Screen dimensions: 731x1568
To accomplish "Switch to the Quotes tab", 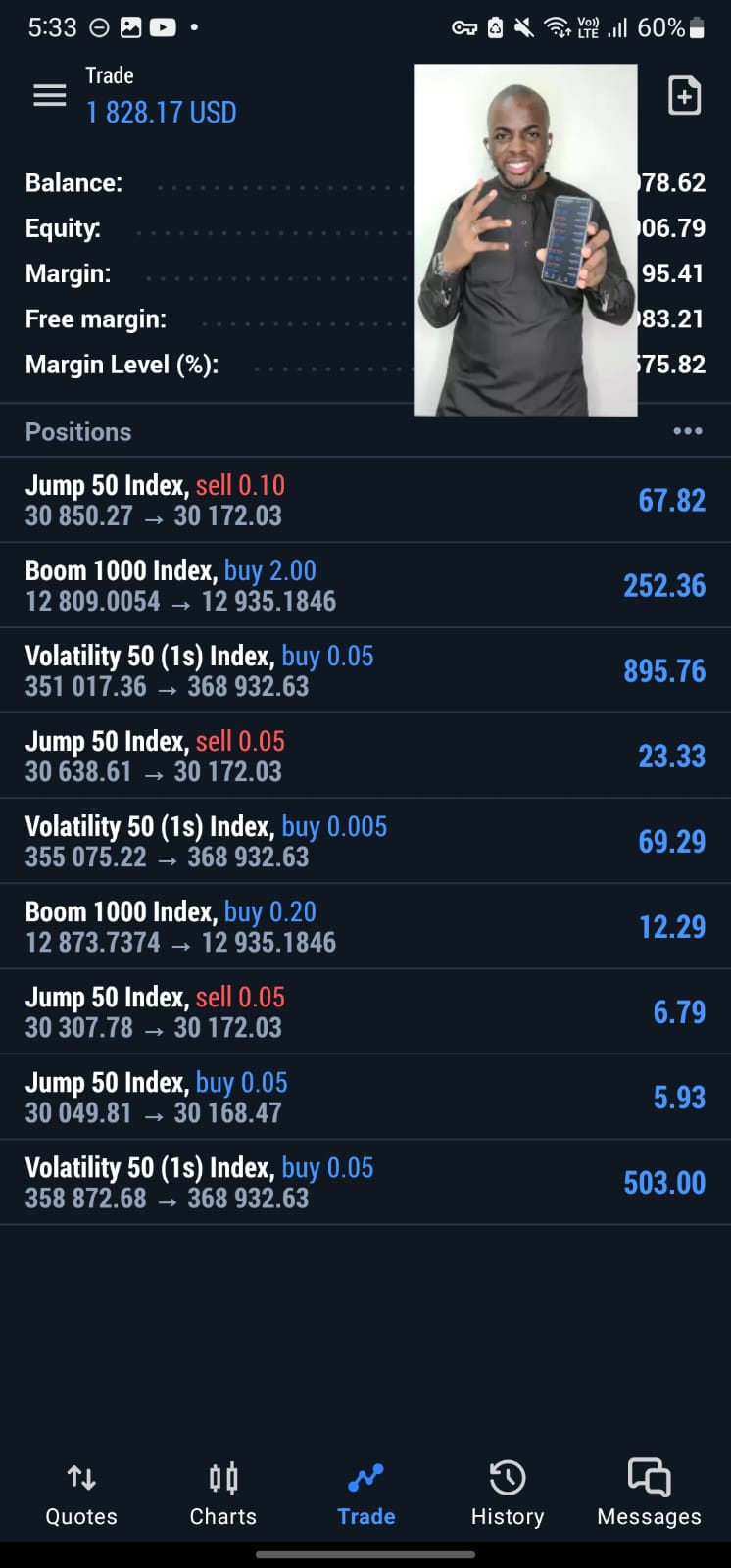I will point(81,1494).
